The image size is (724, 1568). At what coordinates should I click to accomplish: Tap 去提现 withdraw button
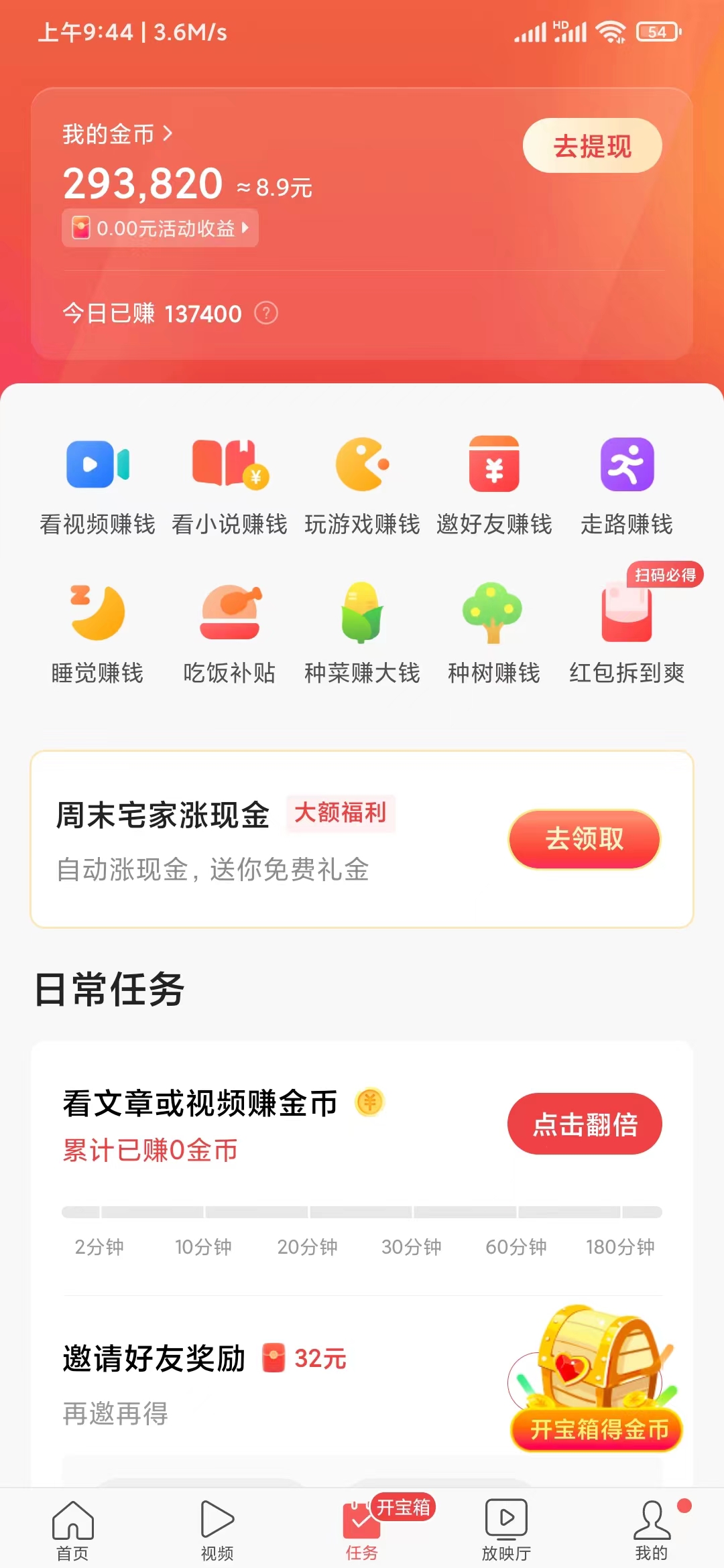(591, 146)
